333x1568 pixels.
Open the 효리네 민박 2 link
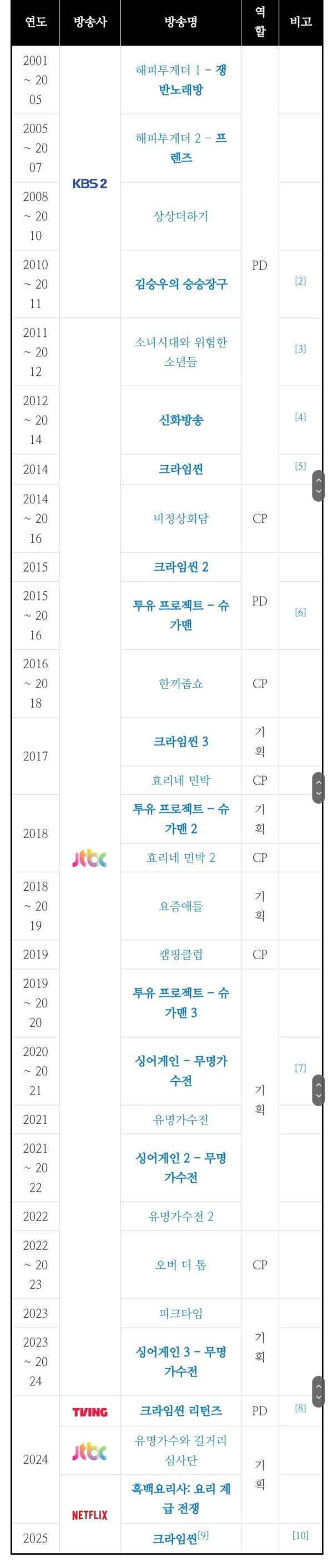point(180,858)
